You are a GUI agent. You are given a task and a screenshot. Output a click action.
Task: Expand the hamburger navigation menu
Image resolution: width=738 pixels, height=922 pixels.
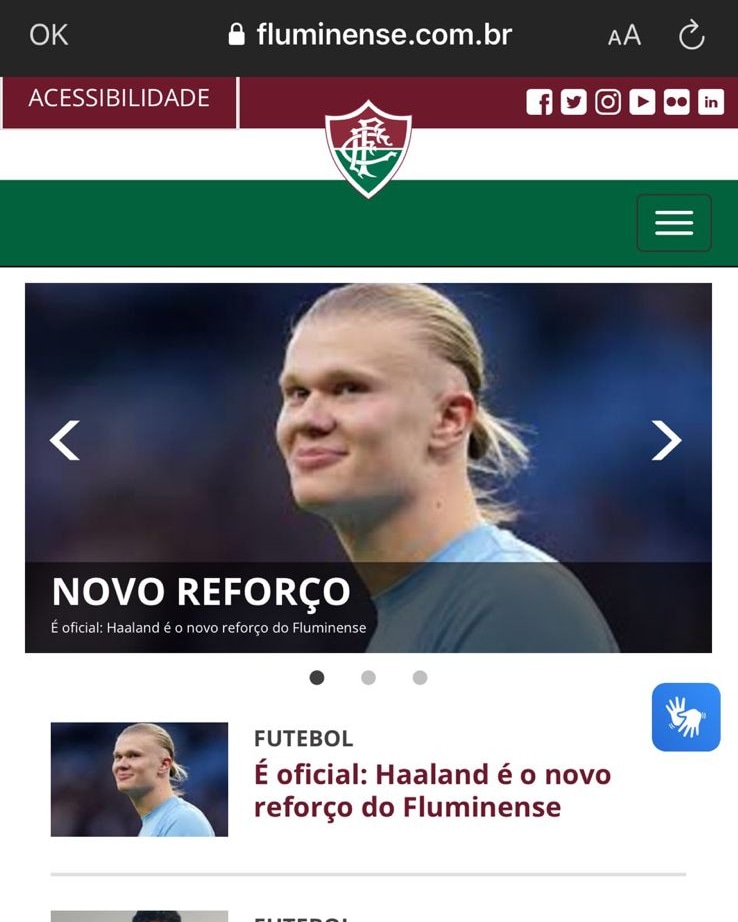tap(674, 223)
